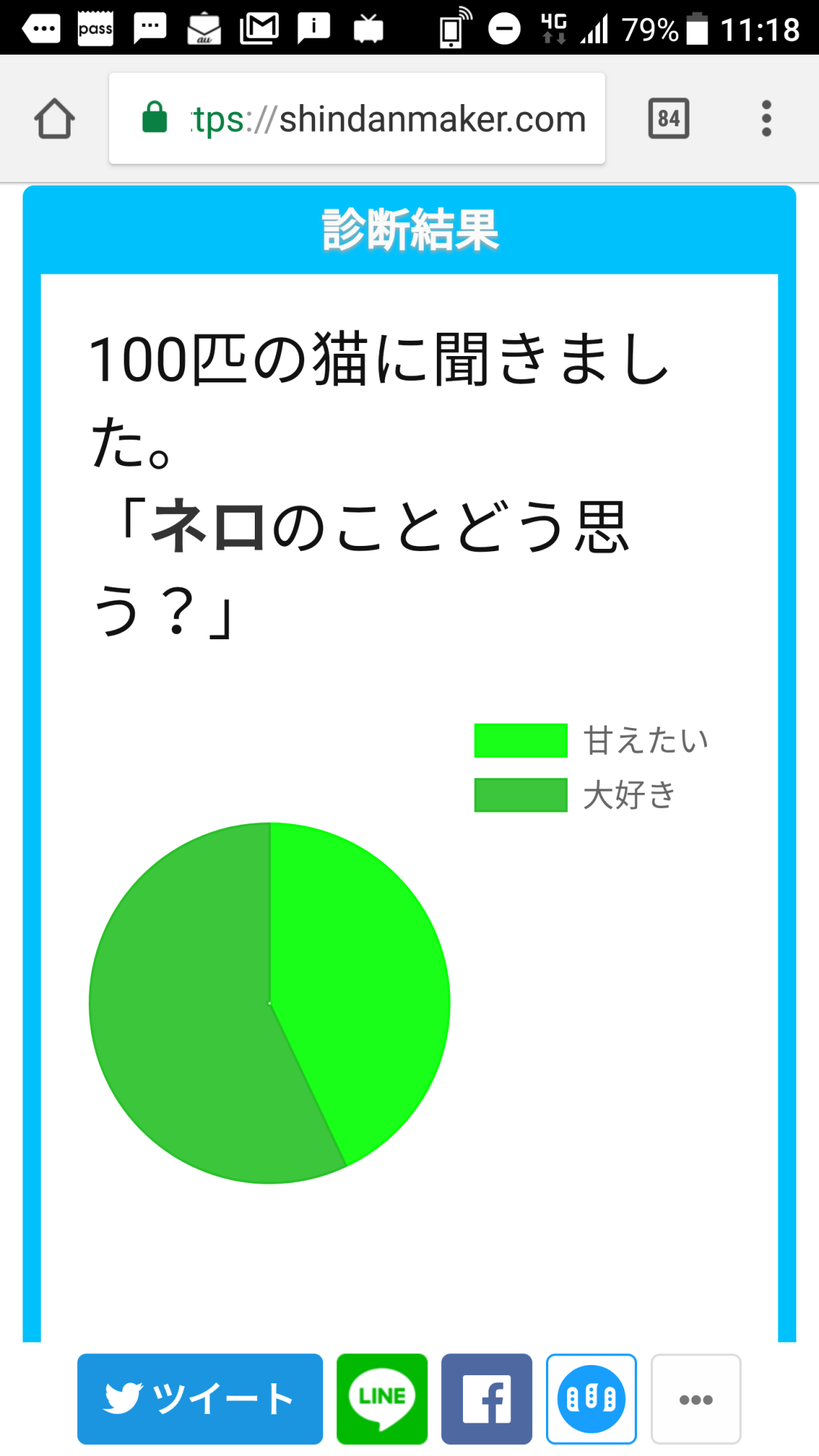Viewport: 819px width, 1456px height.
Task: Open the browser overflow menu
Action: point(766,119)
